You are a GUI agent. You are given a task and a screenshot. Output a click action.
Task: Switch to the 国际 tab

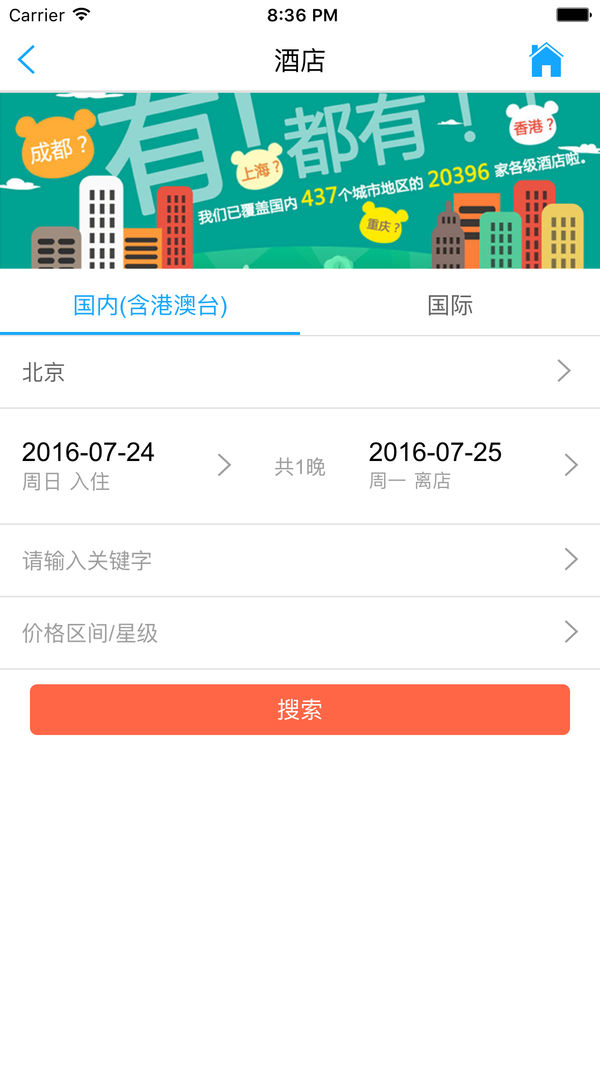[450, 306]
